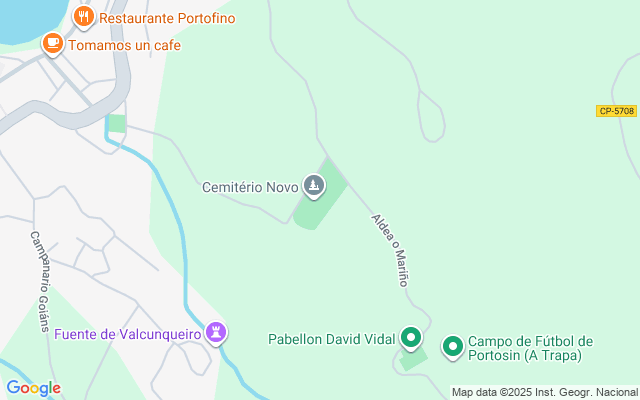This screenshot has height=400, width=640.
Task: Open Campo de Fútbol de Portosin marker
Action: (452, 347)
